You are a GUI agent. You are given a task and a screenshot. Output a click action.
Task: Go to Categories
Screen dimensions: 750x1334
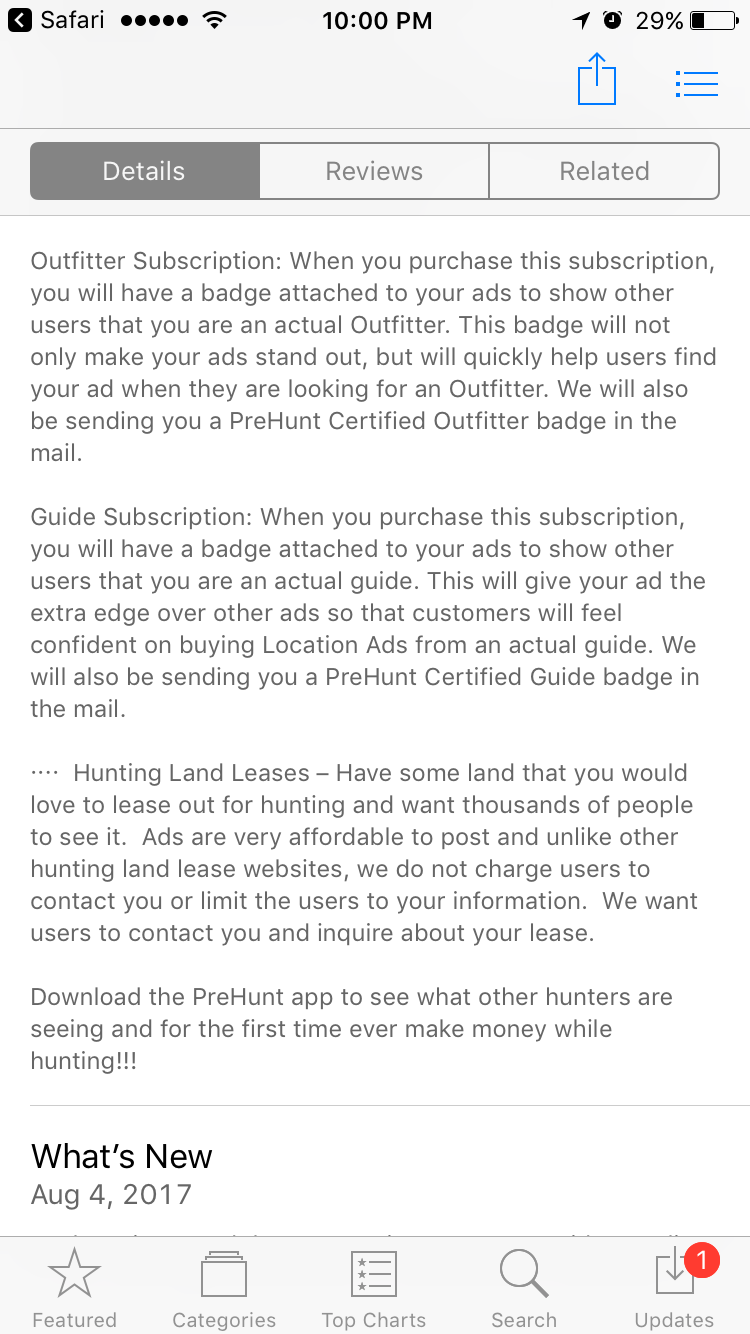pyautogui.click(x=224, y=1289)
